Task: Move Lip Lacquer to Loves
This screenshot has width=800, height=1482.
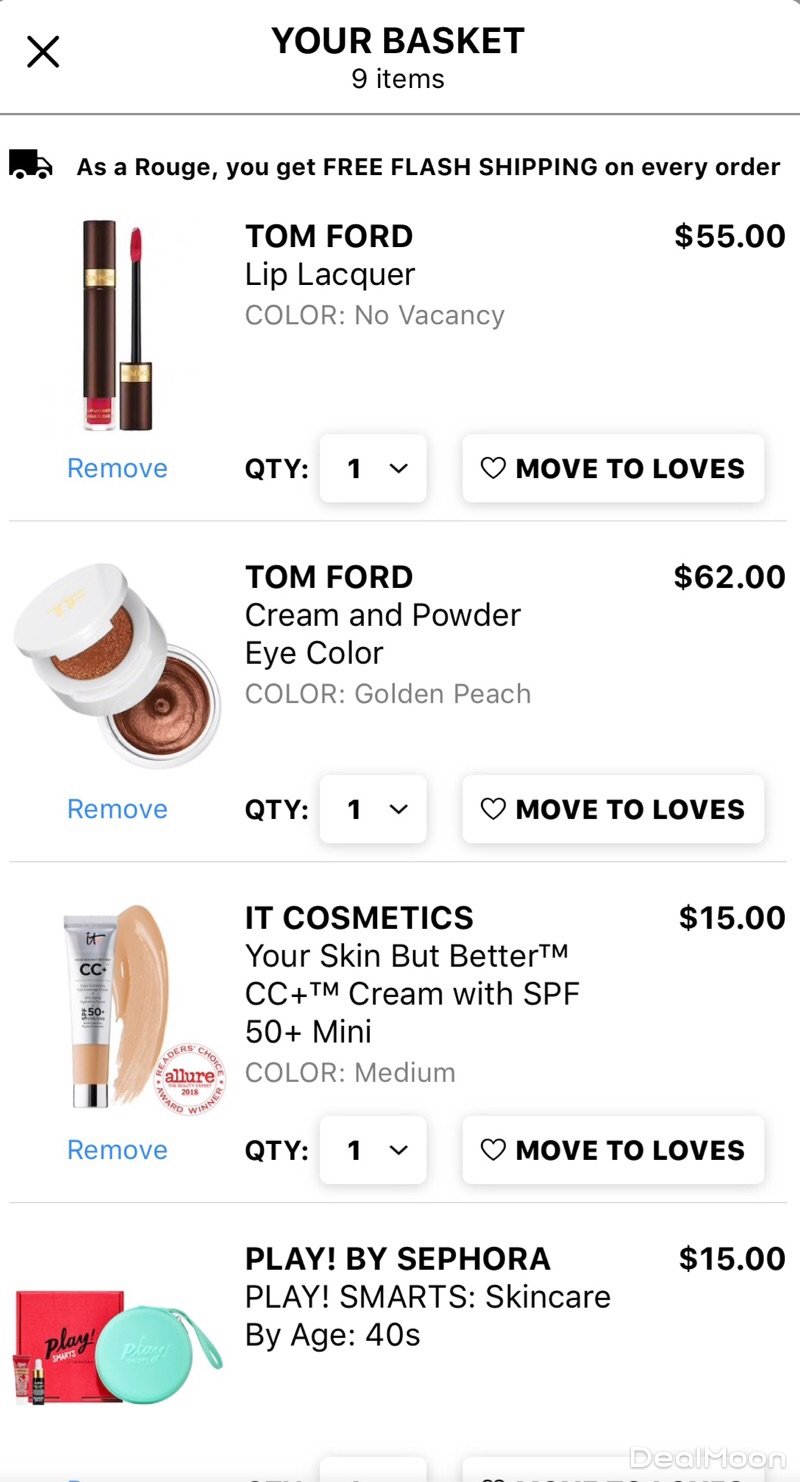Action: 613,468
